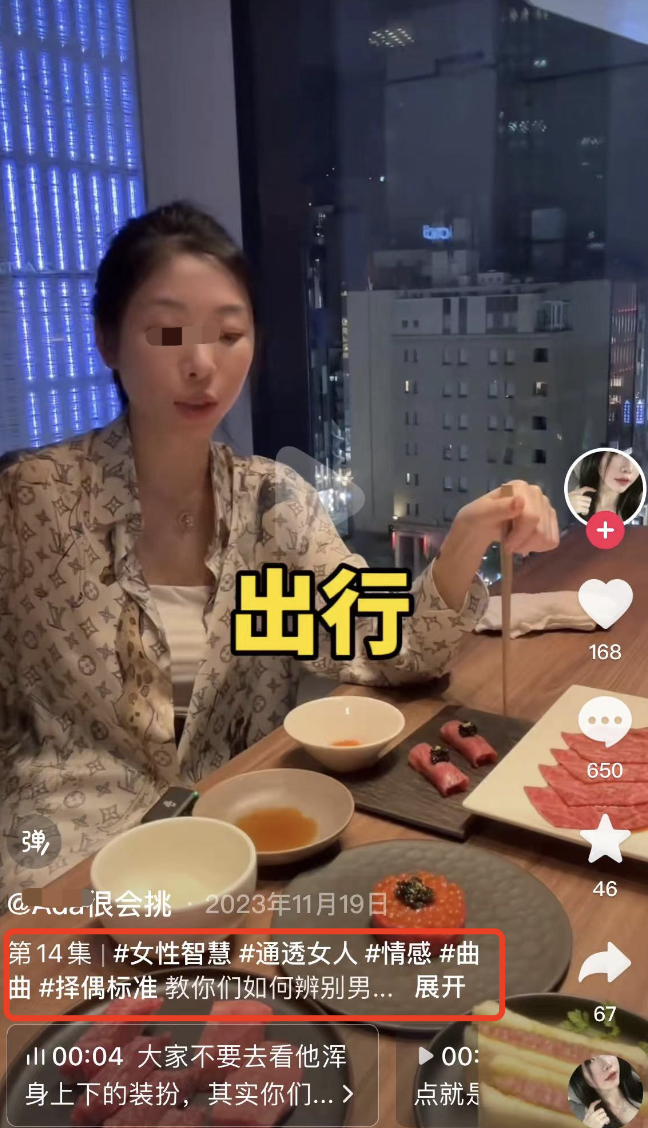Share this video using the arrow icon
Viewport: 648px width, 1128px height.
click(x=605, y=964)
